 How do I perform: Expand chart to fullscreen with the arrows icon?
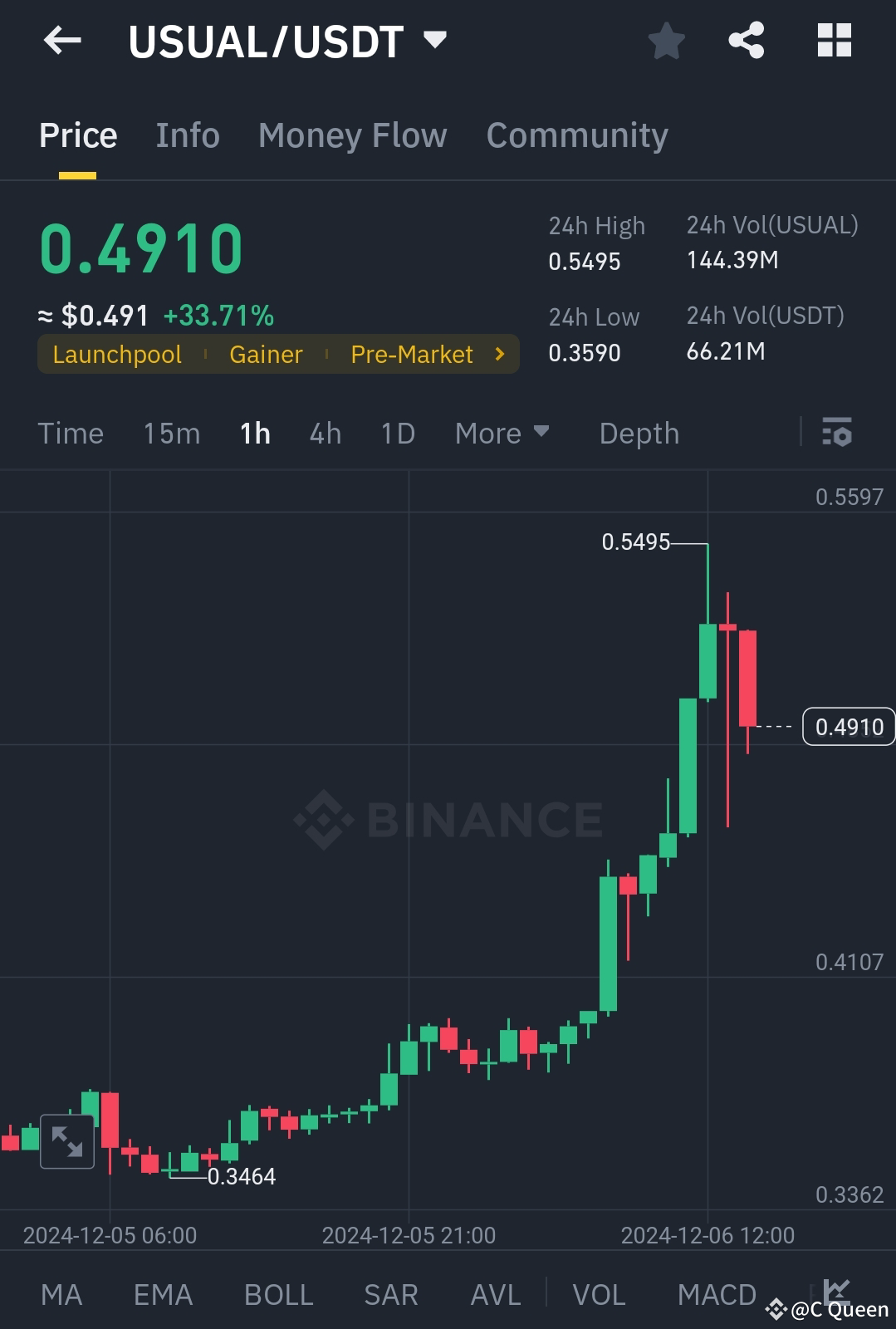(66, 1143)
